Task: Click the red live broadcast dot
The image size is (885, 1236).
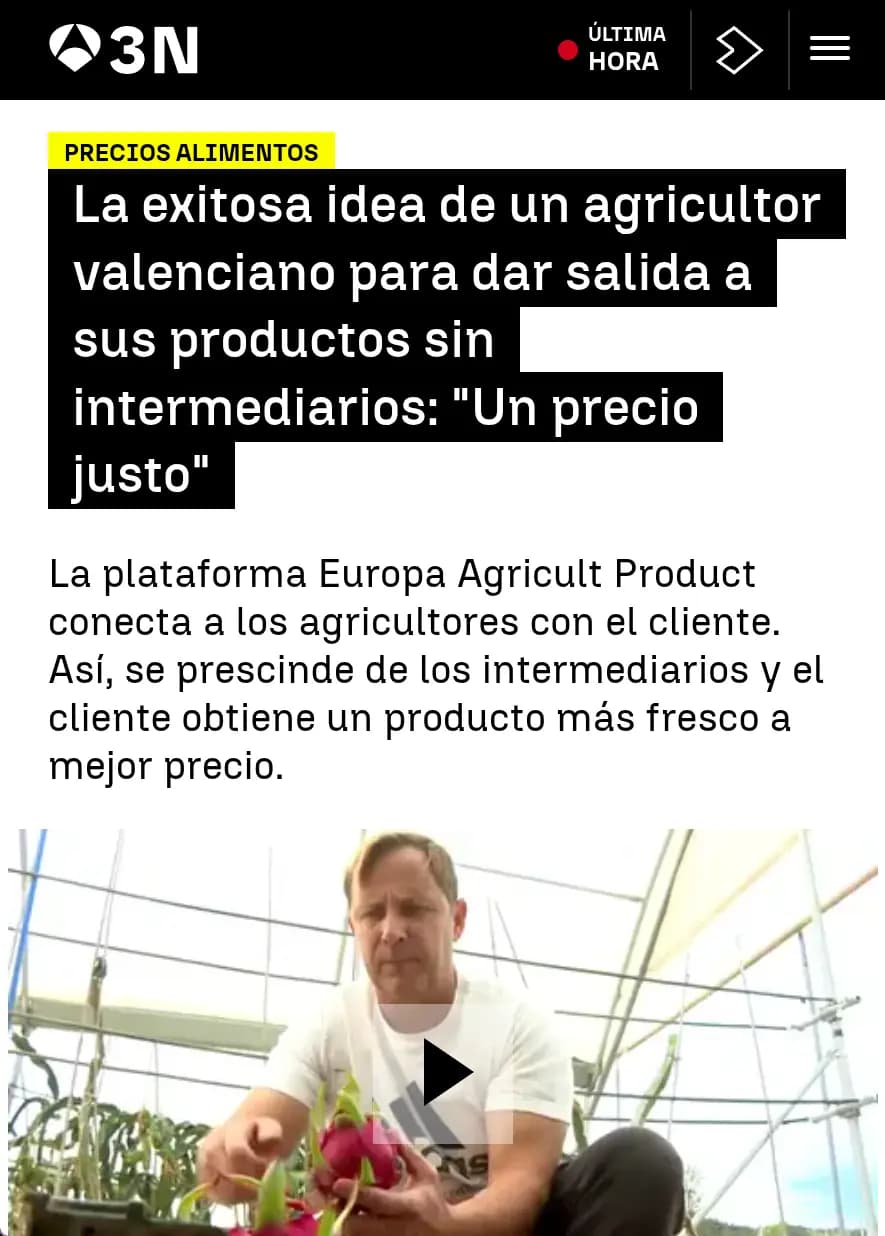Action: click(568, 47)
